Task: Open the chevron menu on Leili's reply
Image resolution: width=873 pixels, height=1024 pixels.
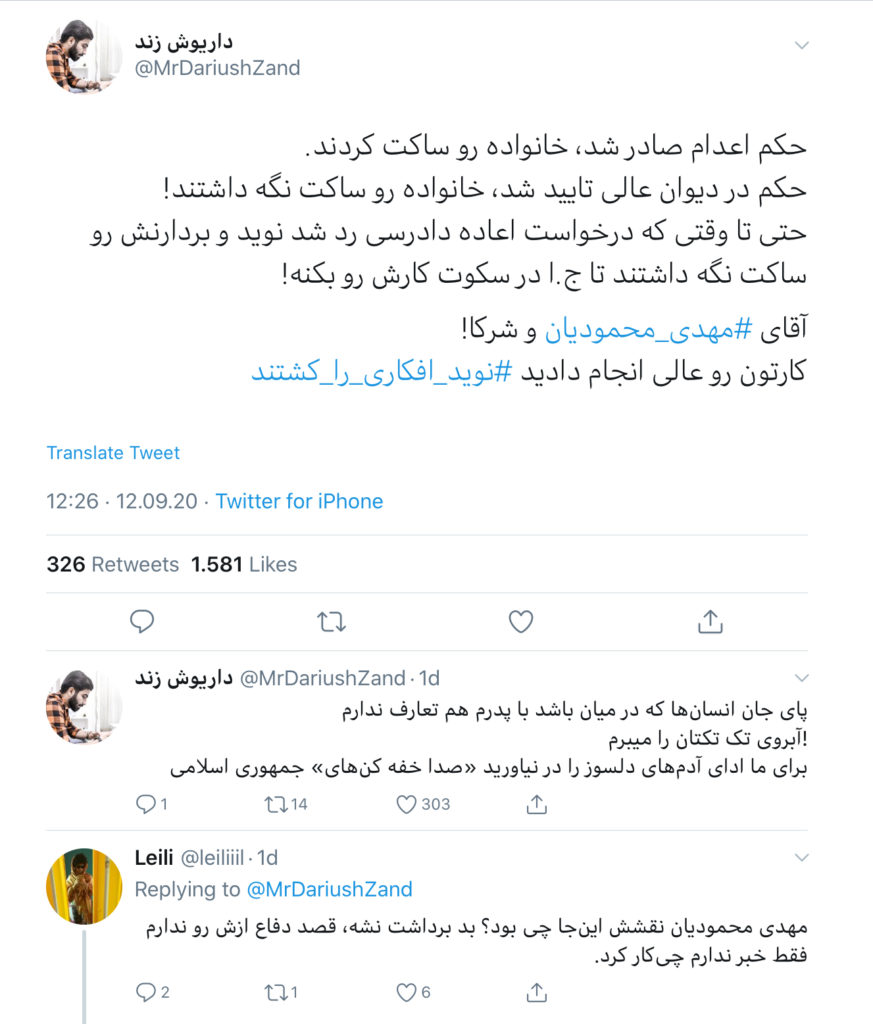Action: [801, 858]
